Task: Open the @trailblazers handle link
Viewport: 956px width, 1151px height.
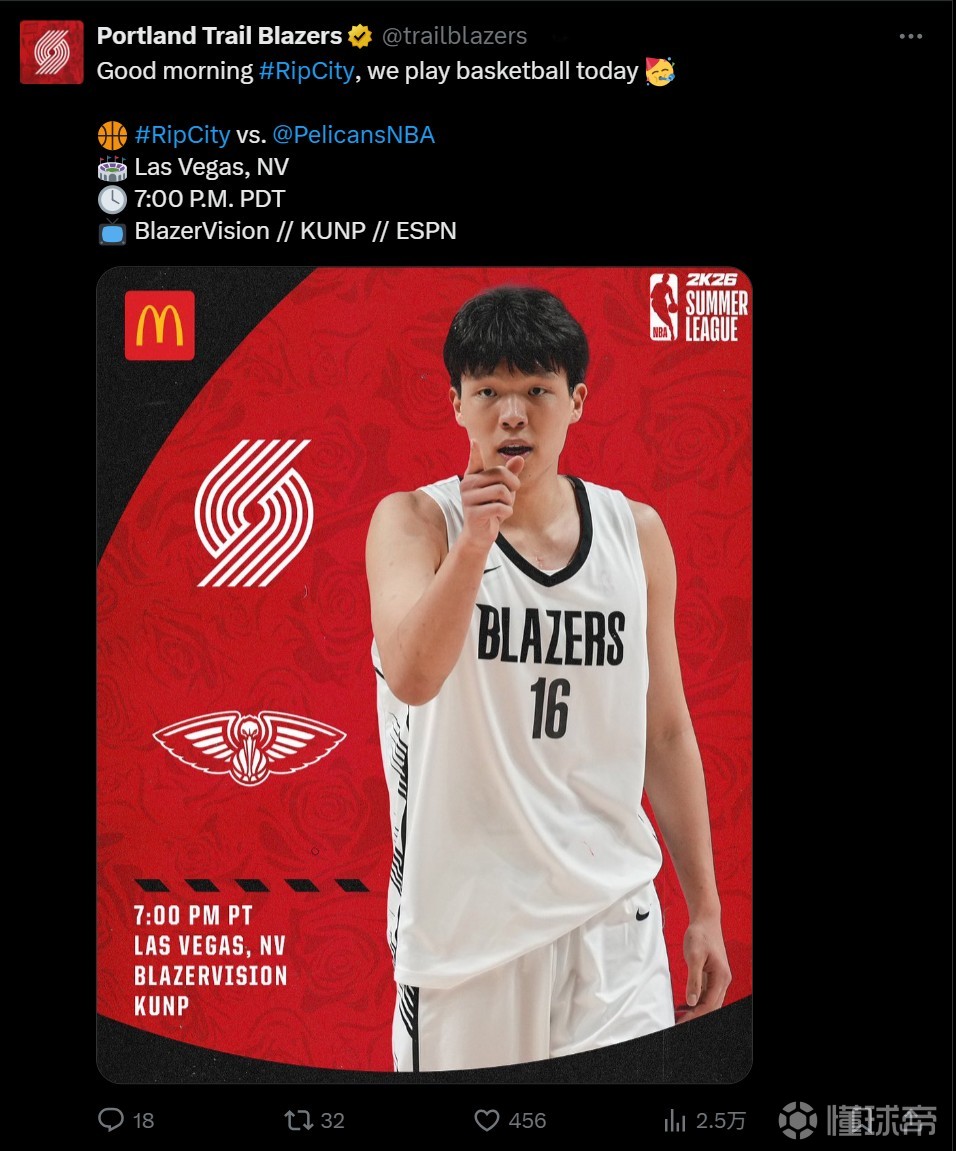Action: [454, 37]
